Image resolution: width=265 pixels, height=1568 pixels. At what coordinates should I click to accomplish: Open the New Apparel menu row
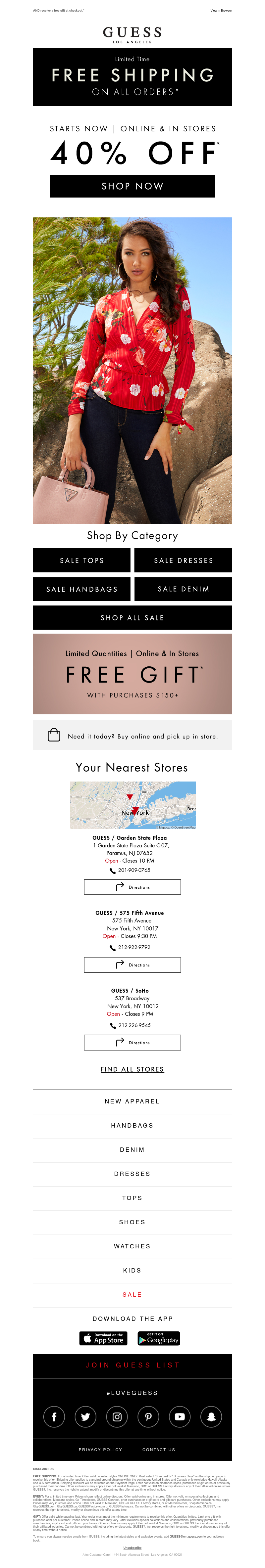(132, 1101)
